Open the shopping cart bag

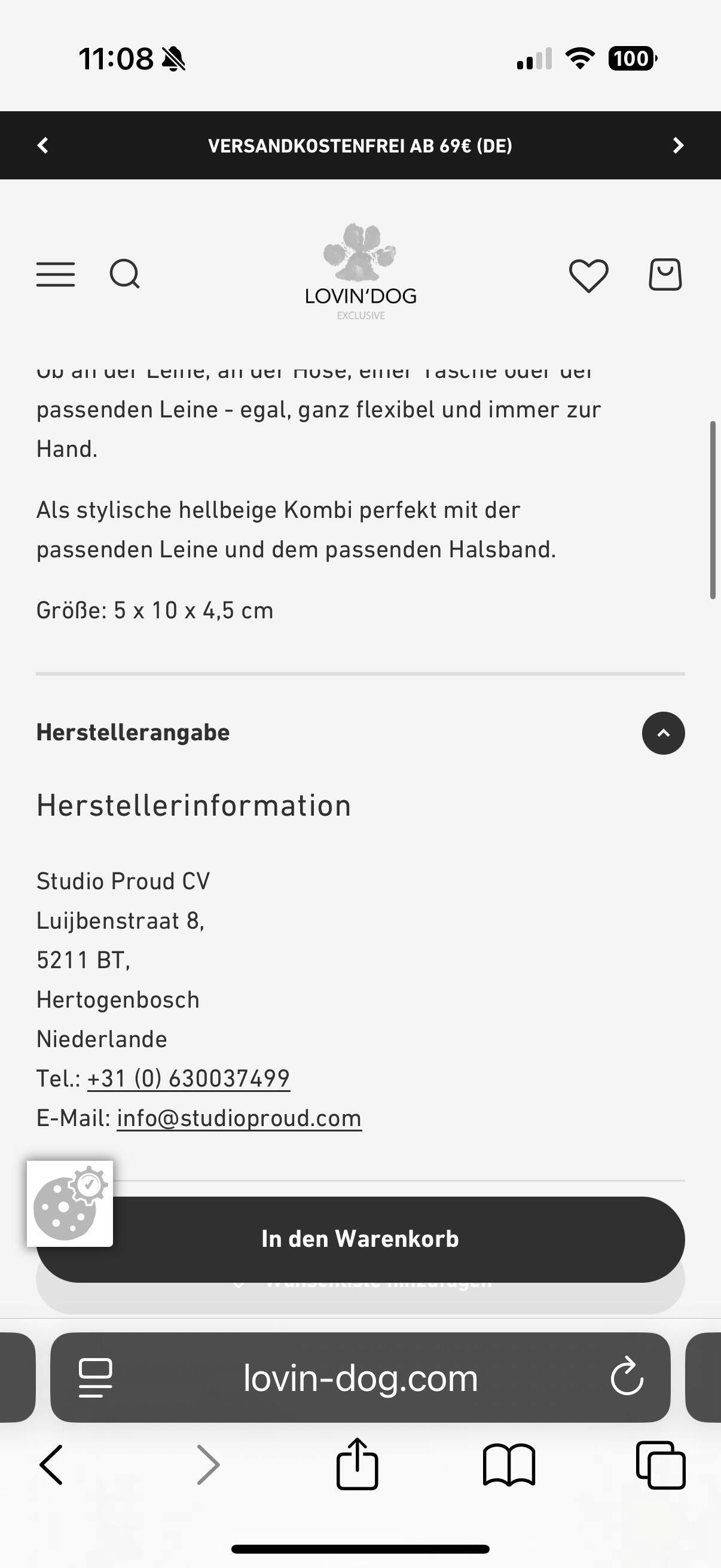[x=665, y=274]
